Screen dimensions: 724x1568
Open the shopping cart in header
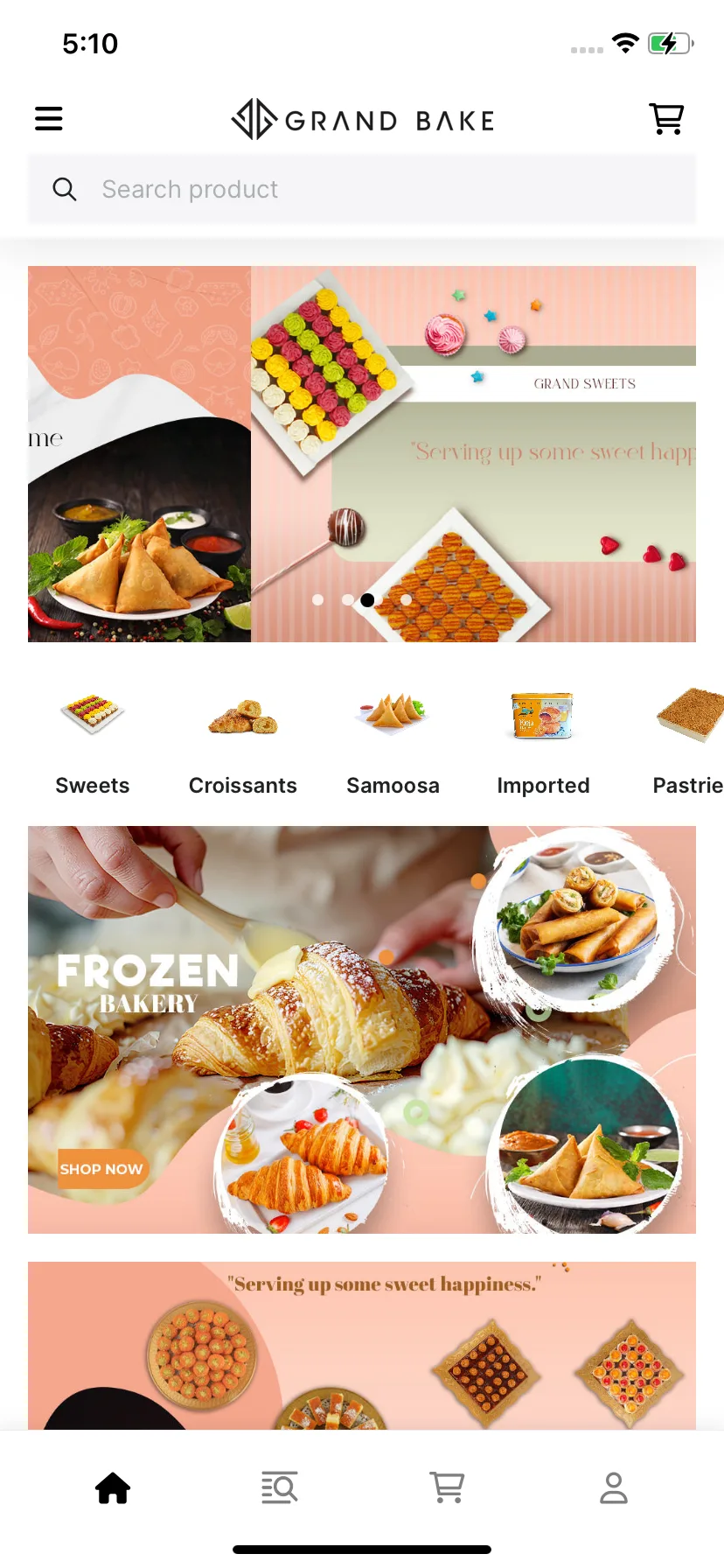[x=666, y=118]
